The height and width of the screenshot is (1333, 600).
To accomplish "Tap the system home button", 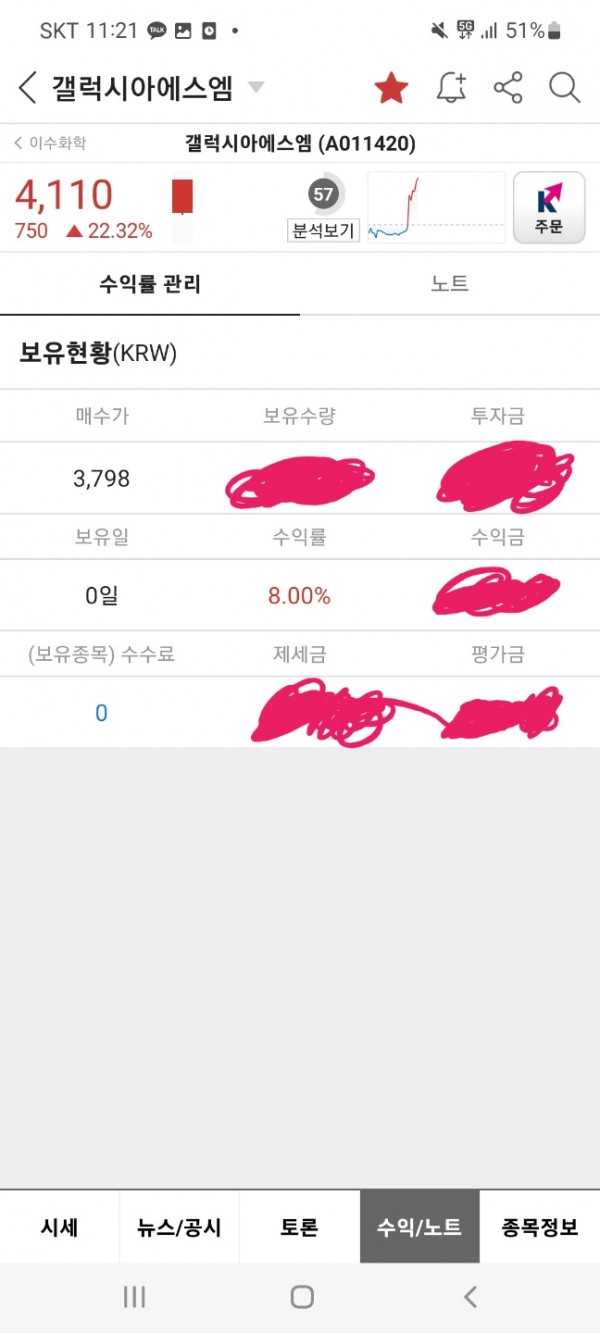I will click(x=301, y=1297).
